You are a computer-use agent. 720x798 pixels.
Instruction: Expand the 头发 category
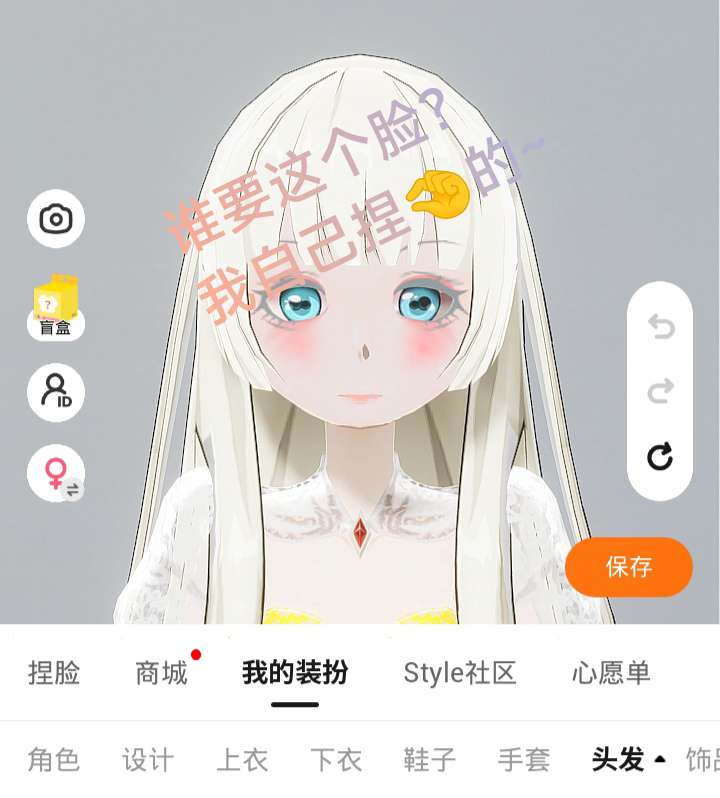click(x=629, y=760)
